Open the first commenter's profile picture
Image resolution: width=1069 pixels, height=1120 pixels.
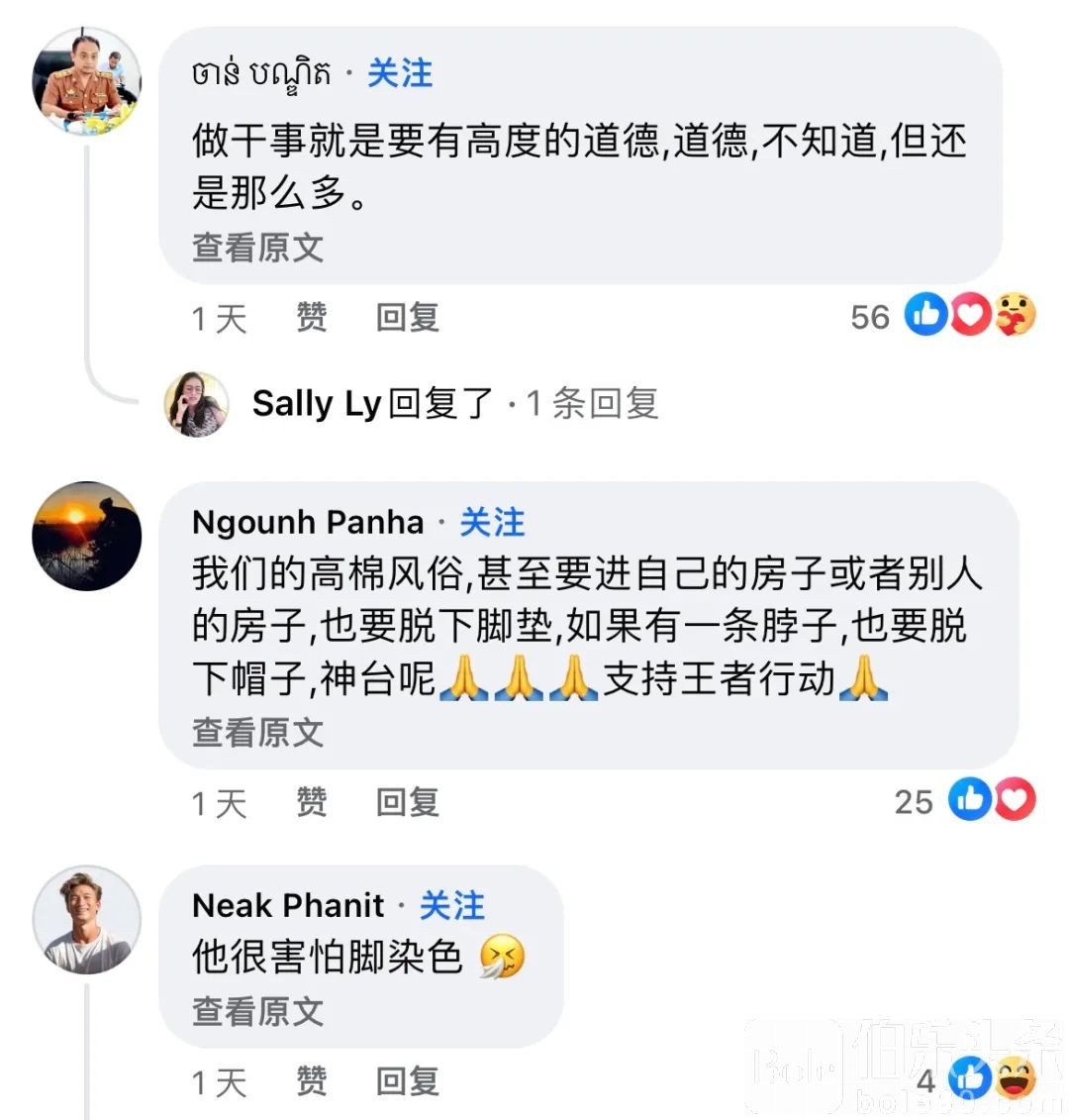pyautogui.click(x=87, y=82)
